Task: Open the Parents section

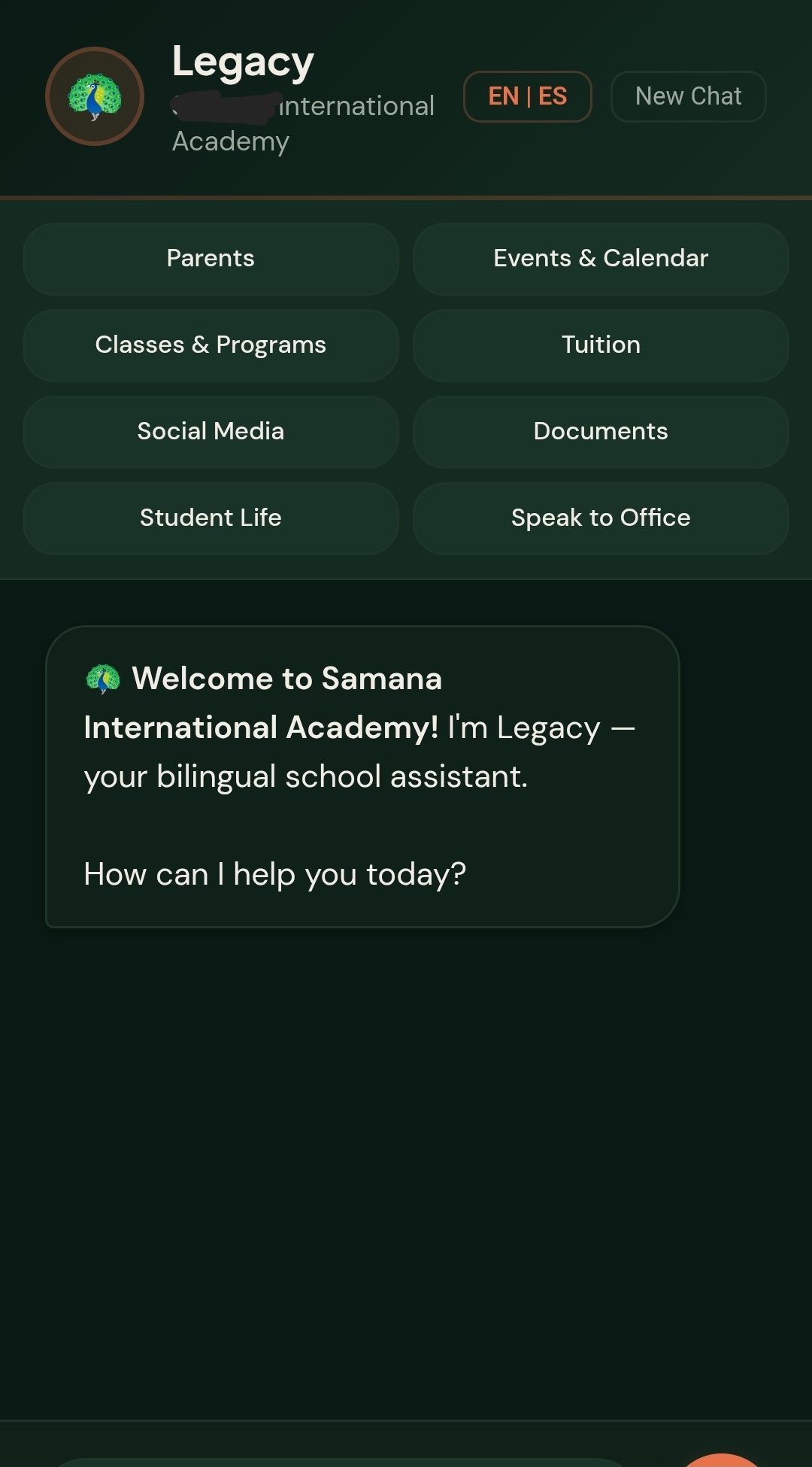Action: click(211, 259)
